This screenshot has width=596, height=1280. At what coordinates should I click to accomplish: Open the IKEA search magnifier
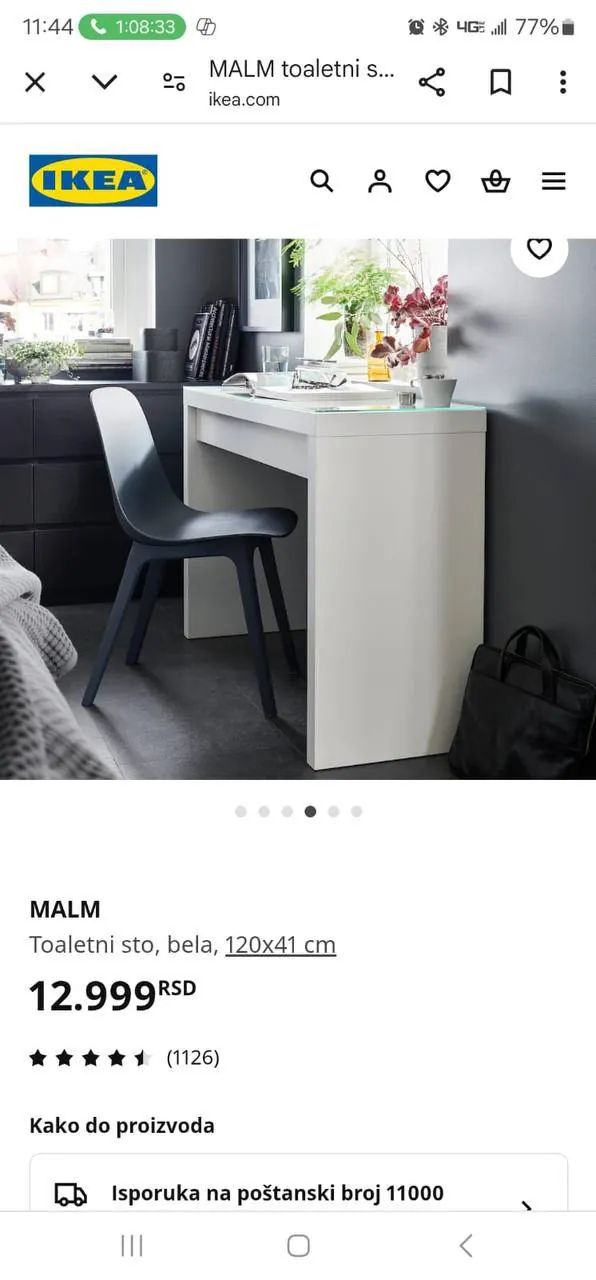point(321,181)
